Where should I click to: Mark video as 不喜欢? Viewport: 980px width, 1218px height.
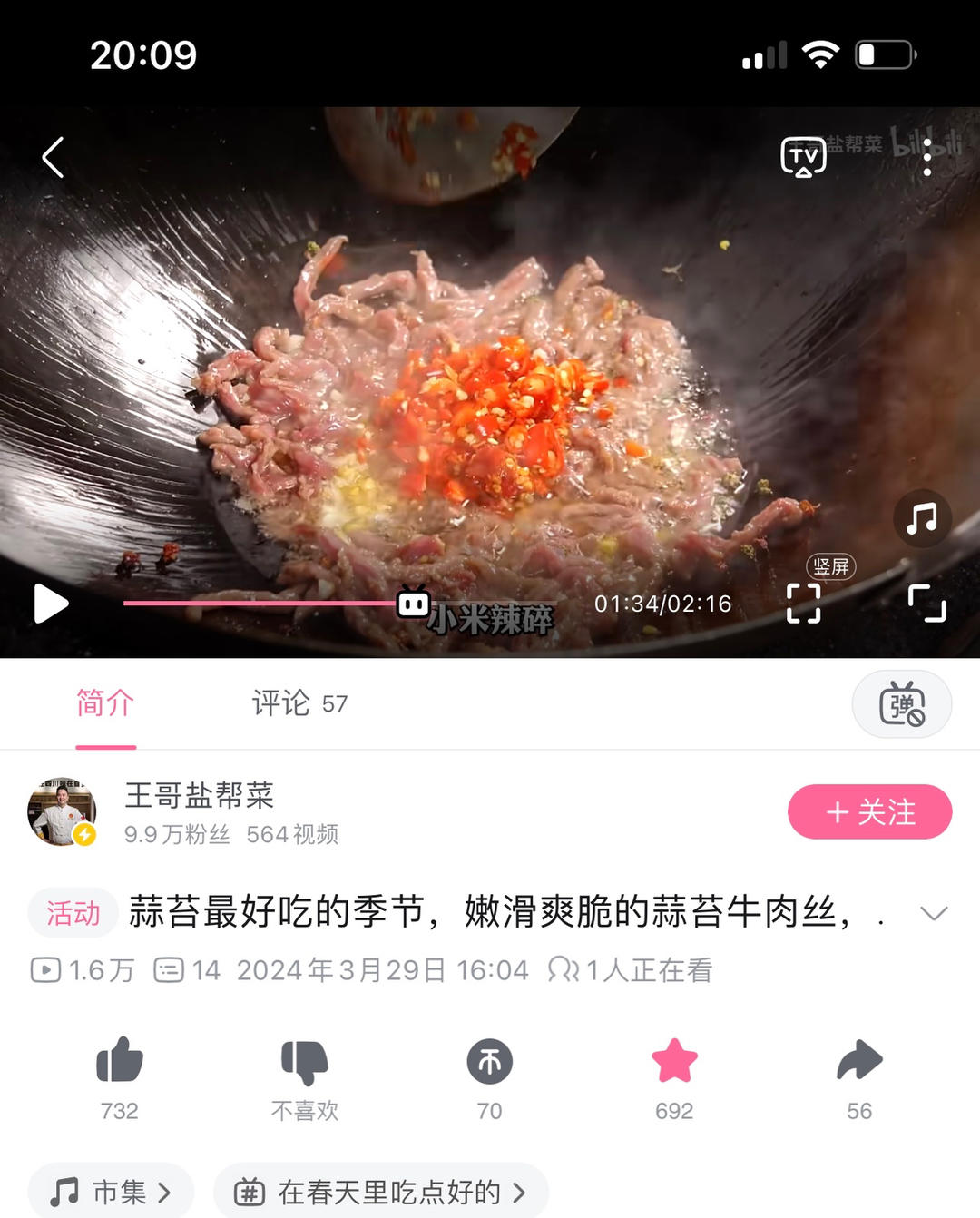tap(305, 1061)
